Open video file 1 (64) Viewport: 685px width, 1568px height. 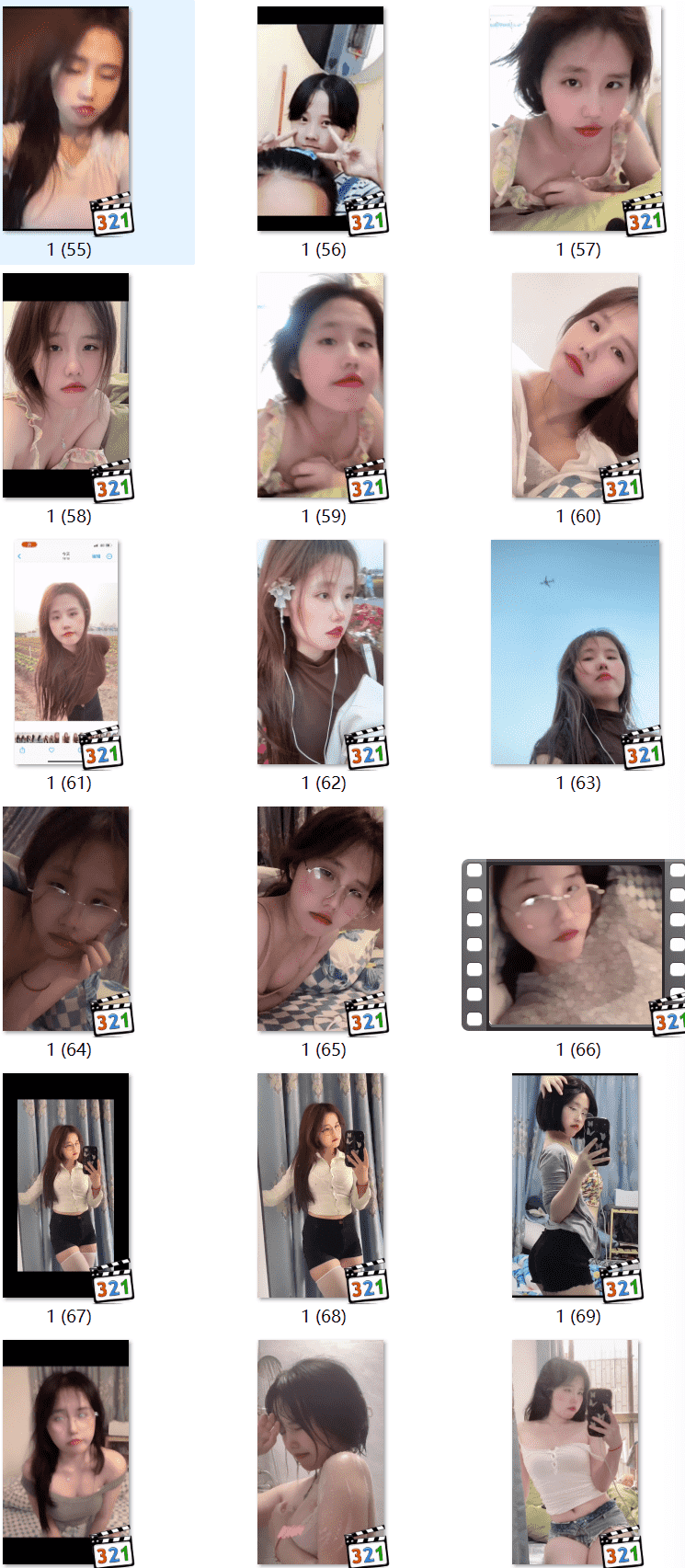pos(66,920)
